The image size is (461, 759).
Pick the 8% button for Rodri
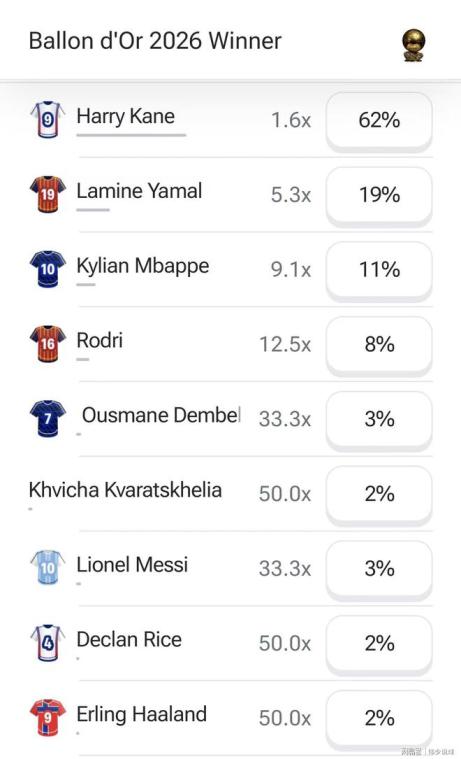click(x=379, y=344)
